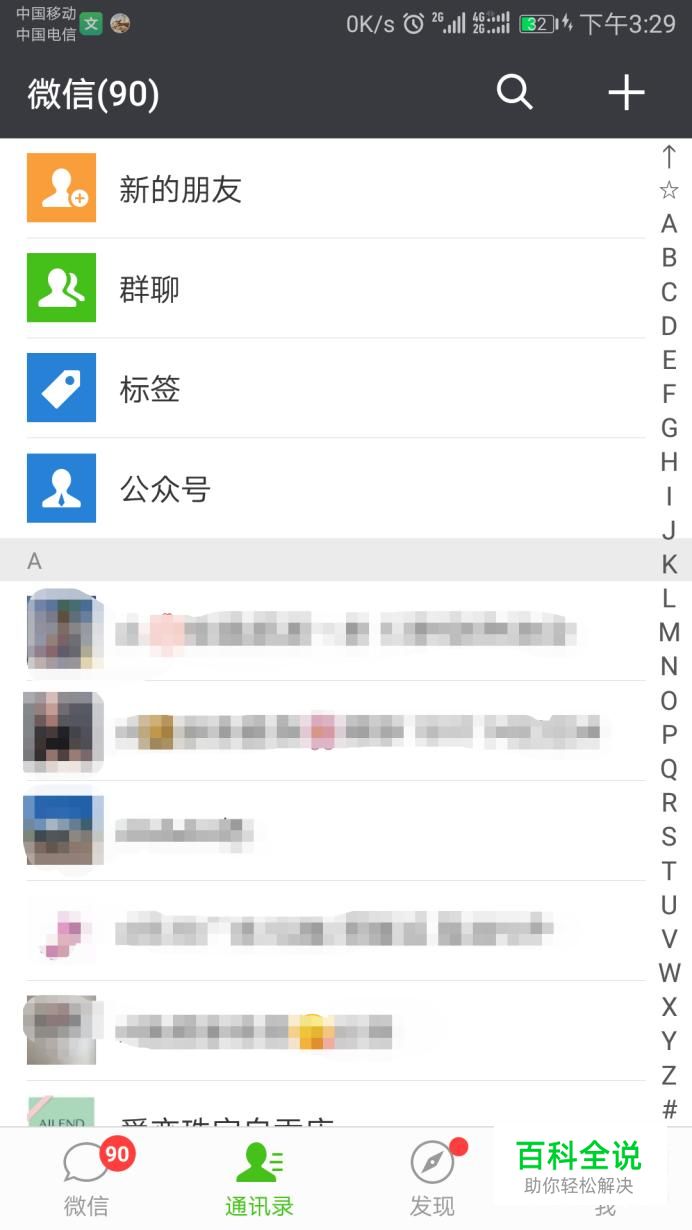Image resolution: width=692 pixels, height=1230 pixels.
Task: Open 标签 tags list
Action: 150,389
